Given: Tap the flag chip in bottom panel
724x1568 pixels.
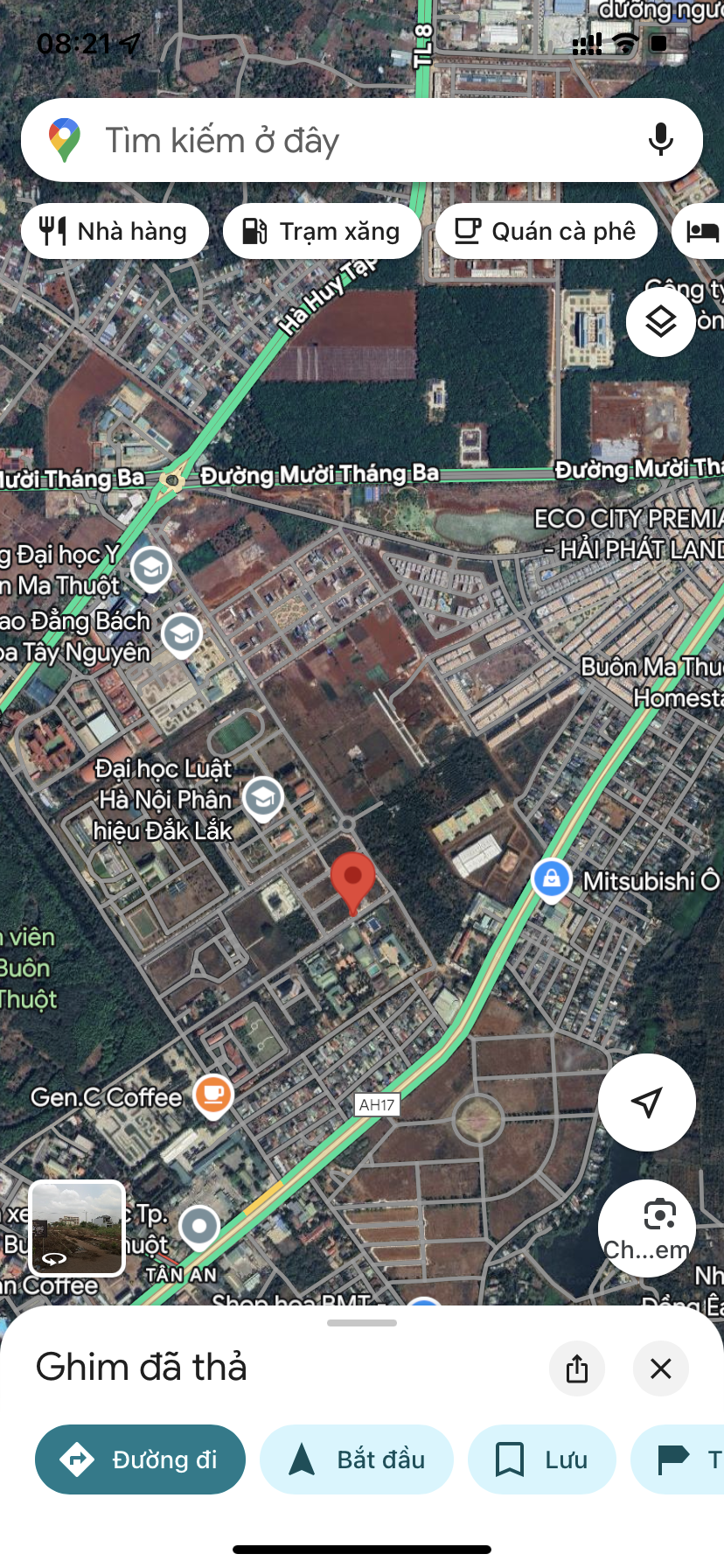Looking at the screenshot, I should (678, 1459).
